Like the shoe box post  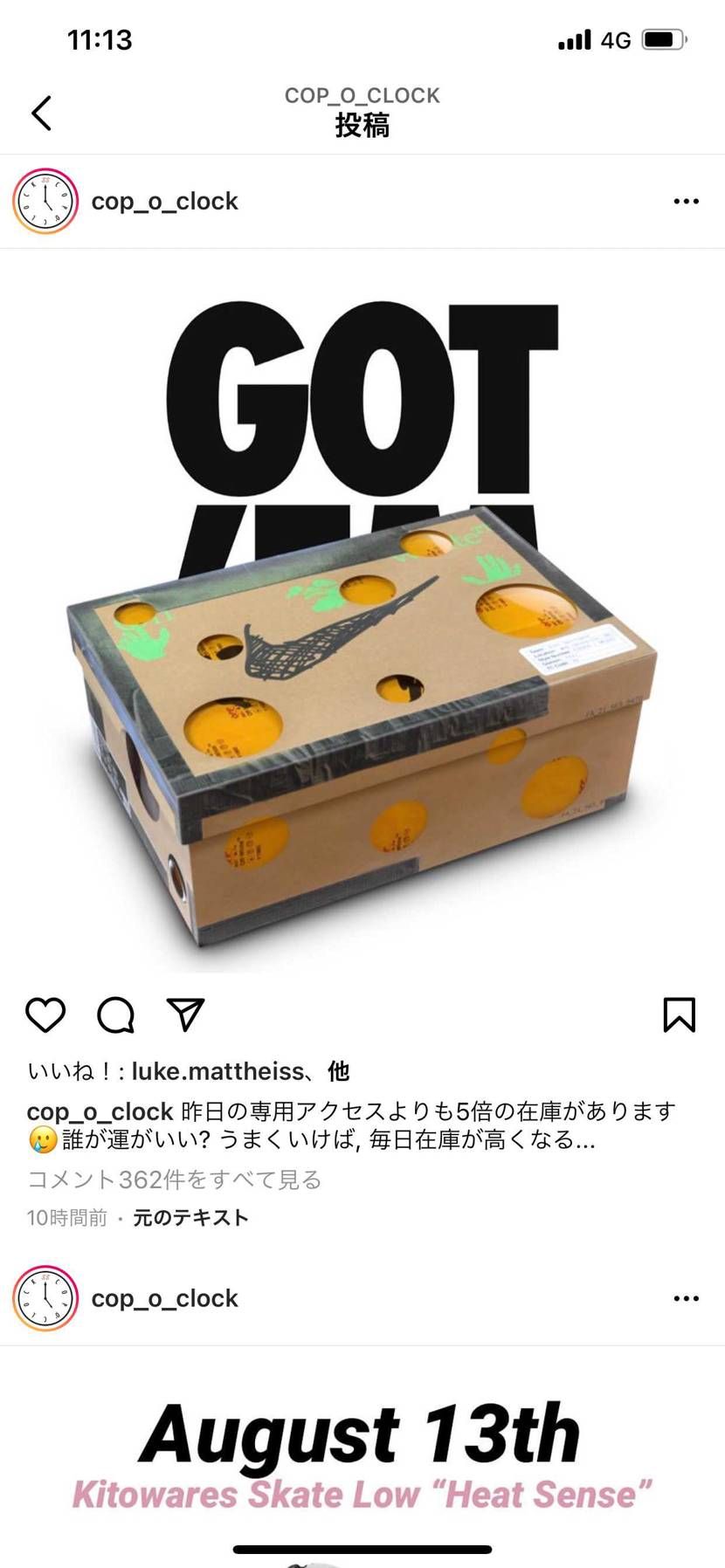click(x=45, y=1014)
